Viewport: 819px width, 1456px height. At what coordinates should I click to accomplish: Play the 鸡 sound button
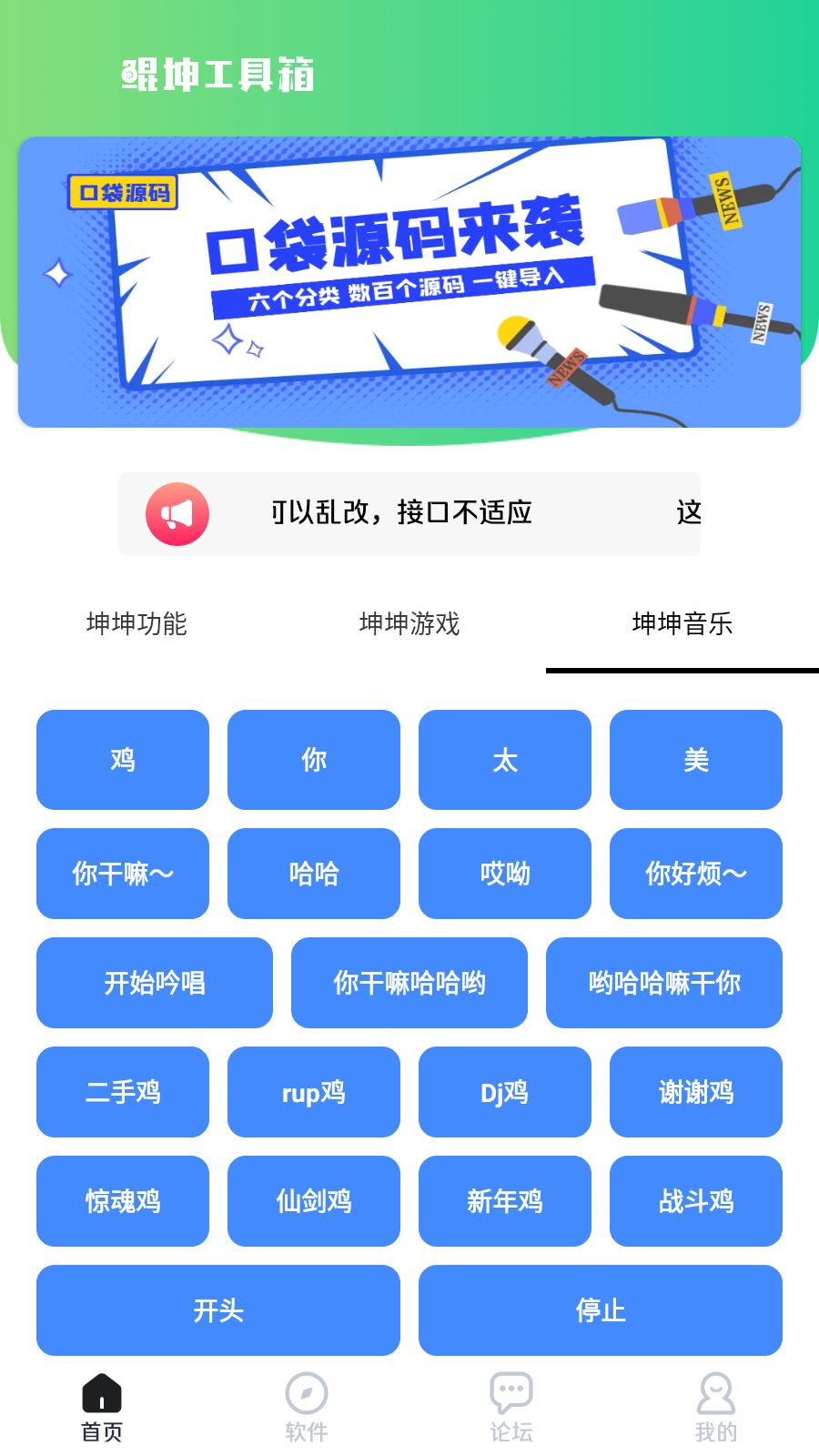(x=122, y=760)
